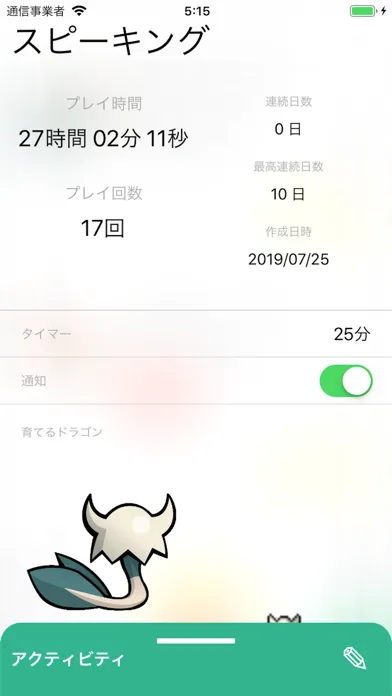Turn off the 通知 switch

(346, 381)
